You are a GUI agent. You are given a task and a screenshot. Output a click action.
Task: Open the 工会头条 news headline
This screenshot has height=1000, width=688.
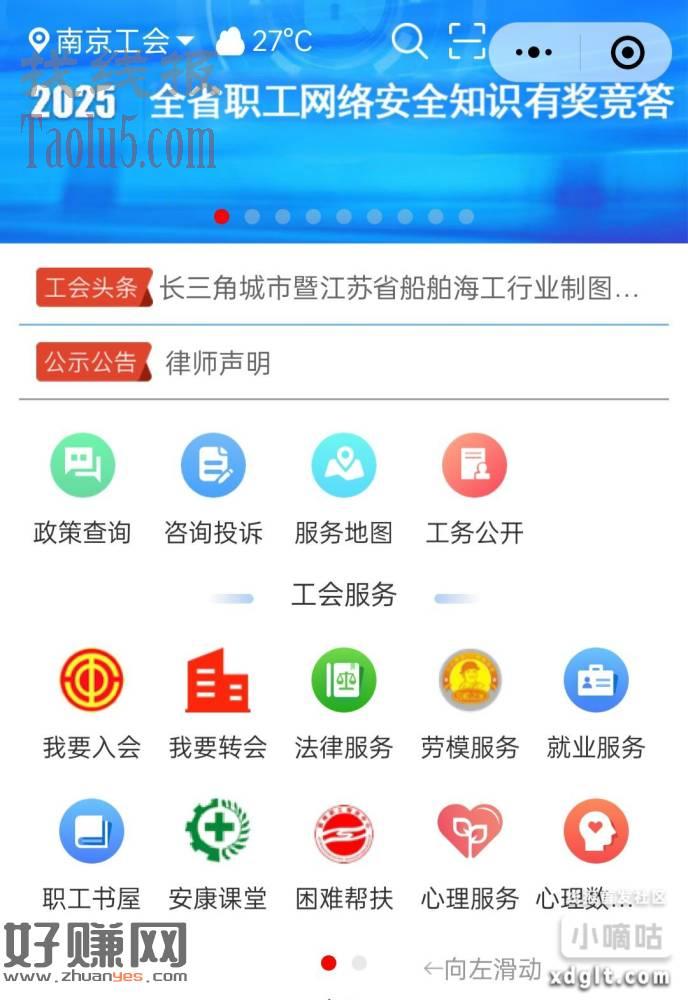tap(398, 289)
